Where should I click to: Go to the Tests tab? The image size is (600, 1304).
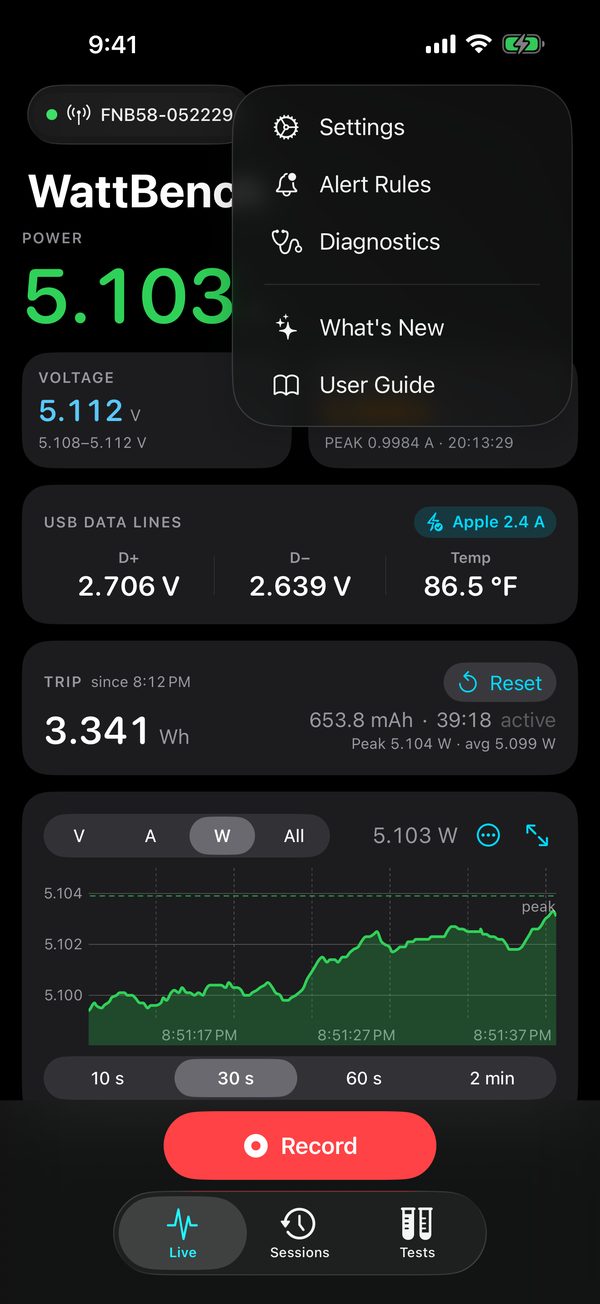pyautogui.click(x=417, y=1233)
